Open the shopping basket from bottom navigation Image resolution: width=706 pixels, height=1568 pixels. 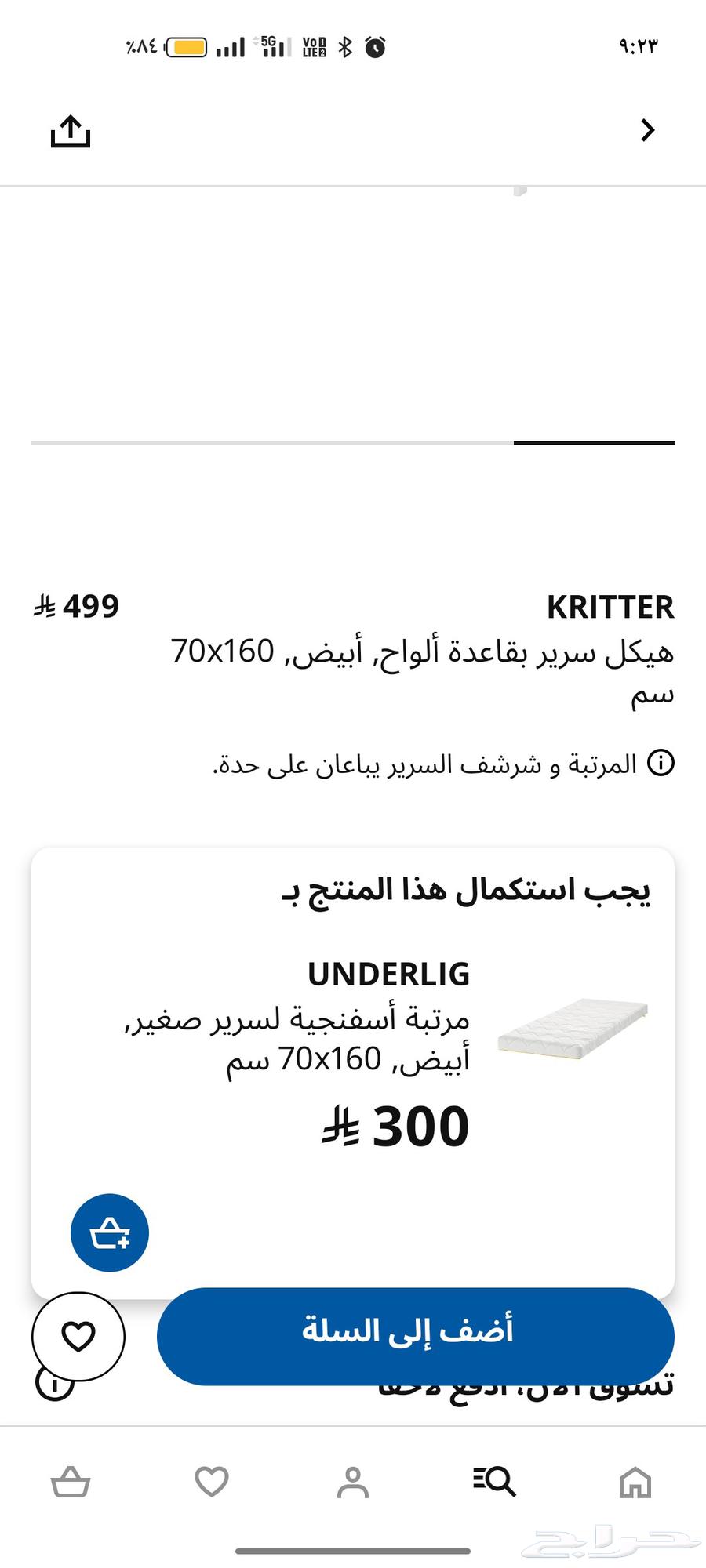(x=71, y=1482)
